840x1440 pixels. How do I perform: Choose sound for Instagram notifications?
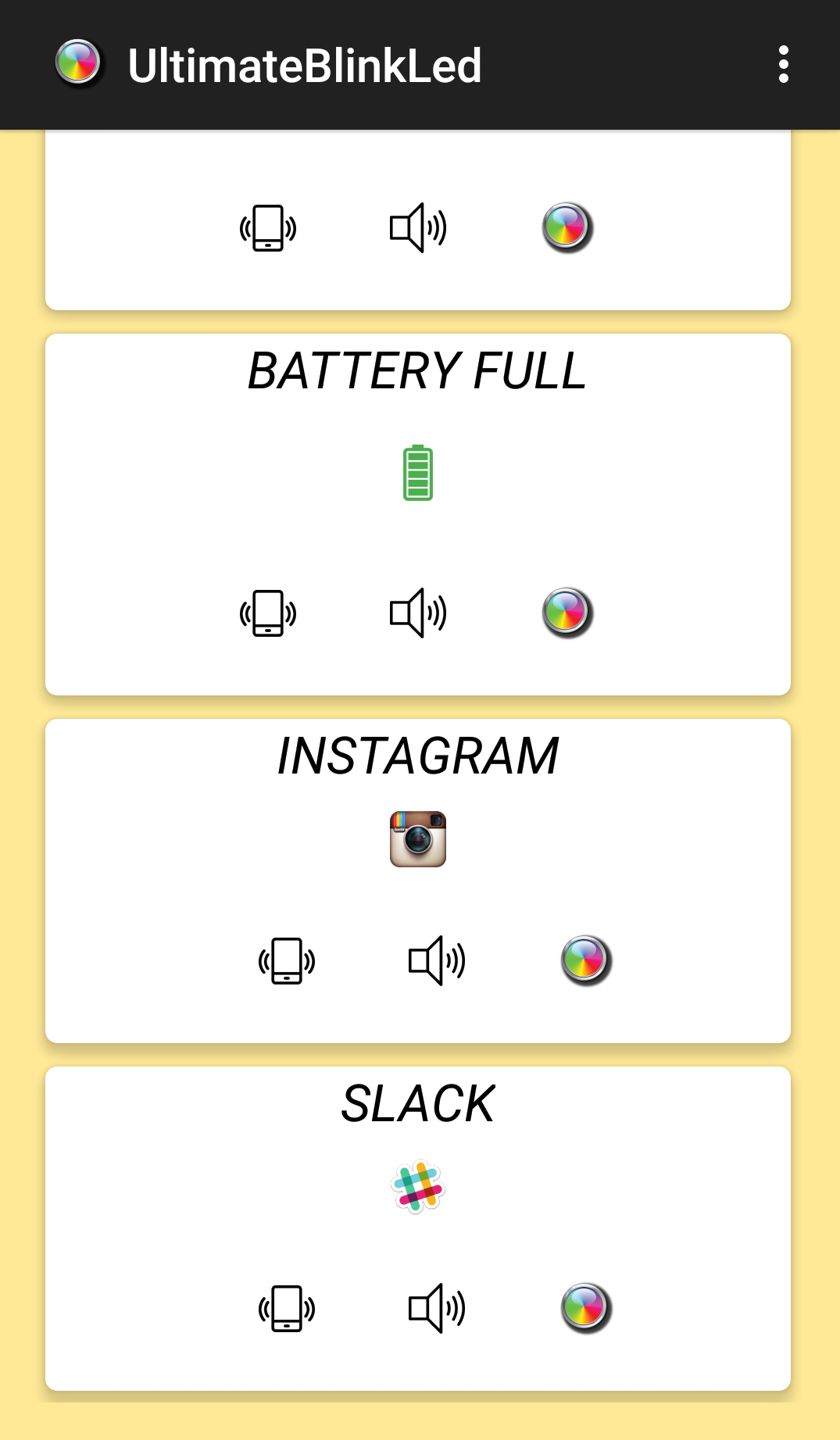coord(437,960)
